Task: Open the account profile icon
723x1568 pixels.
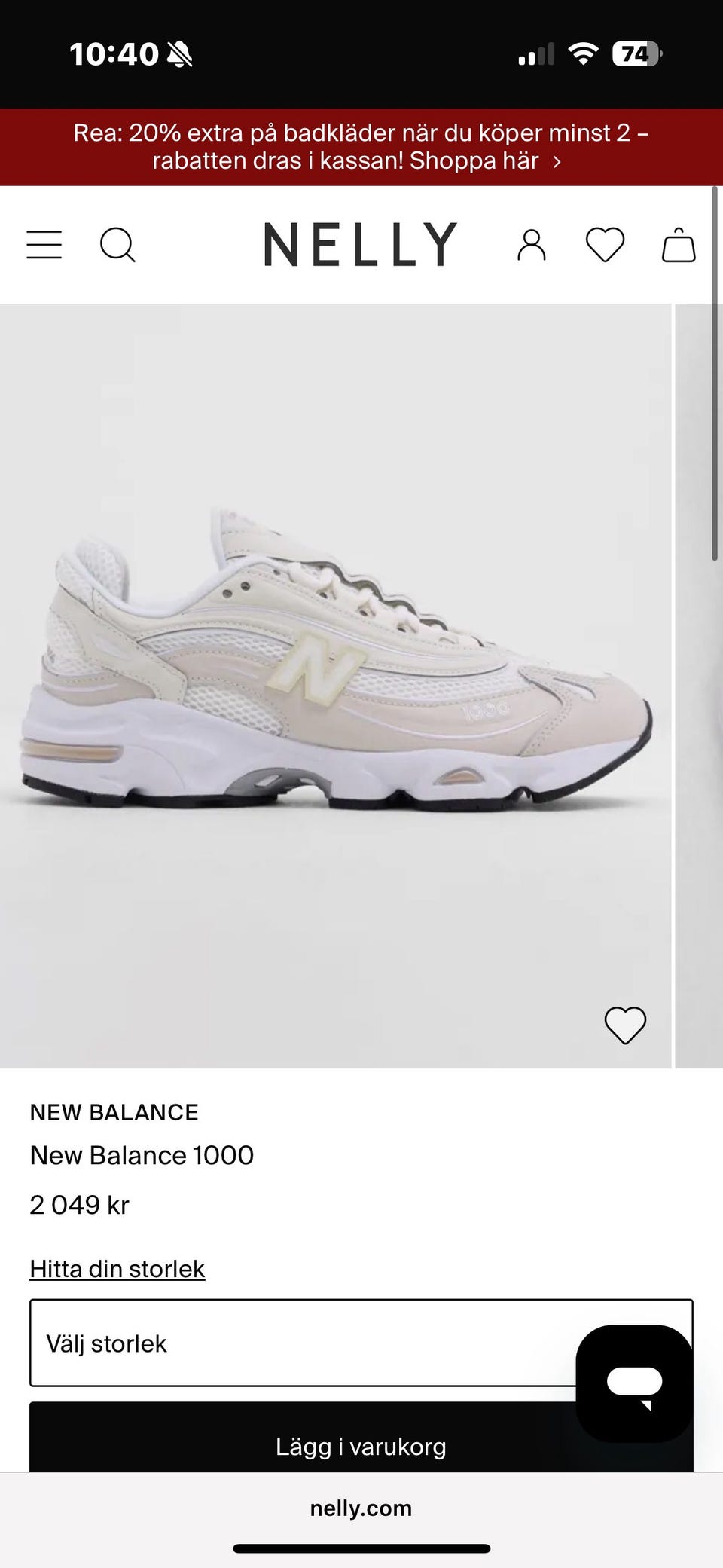Action: click(532, 245)
